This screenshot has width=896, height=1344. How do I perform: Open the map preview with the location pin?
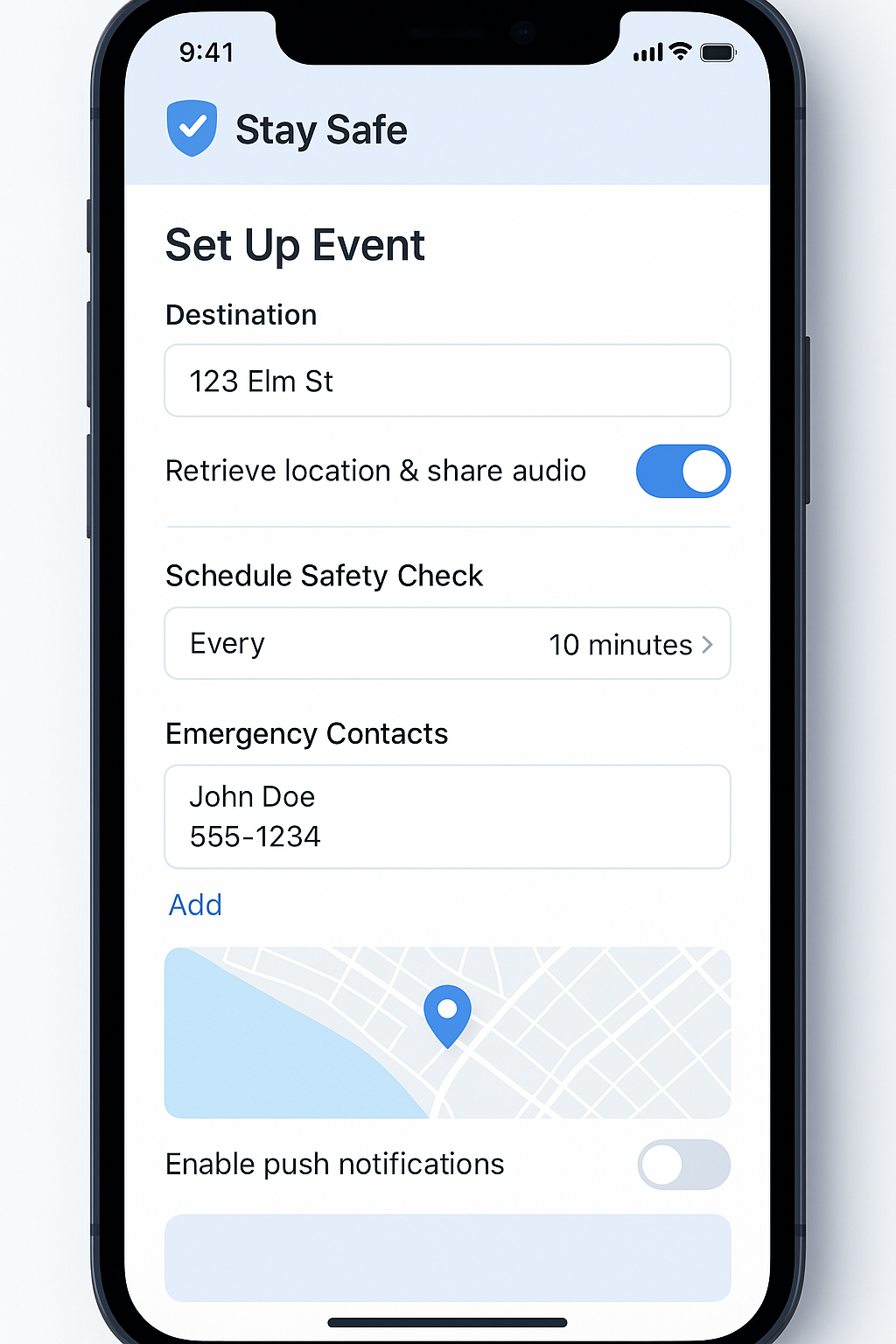tap(447, 1032)
